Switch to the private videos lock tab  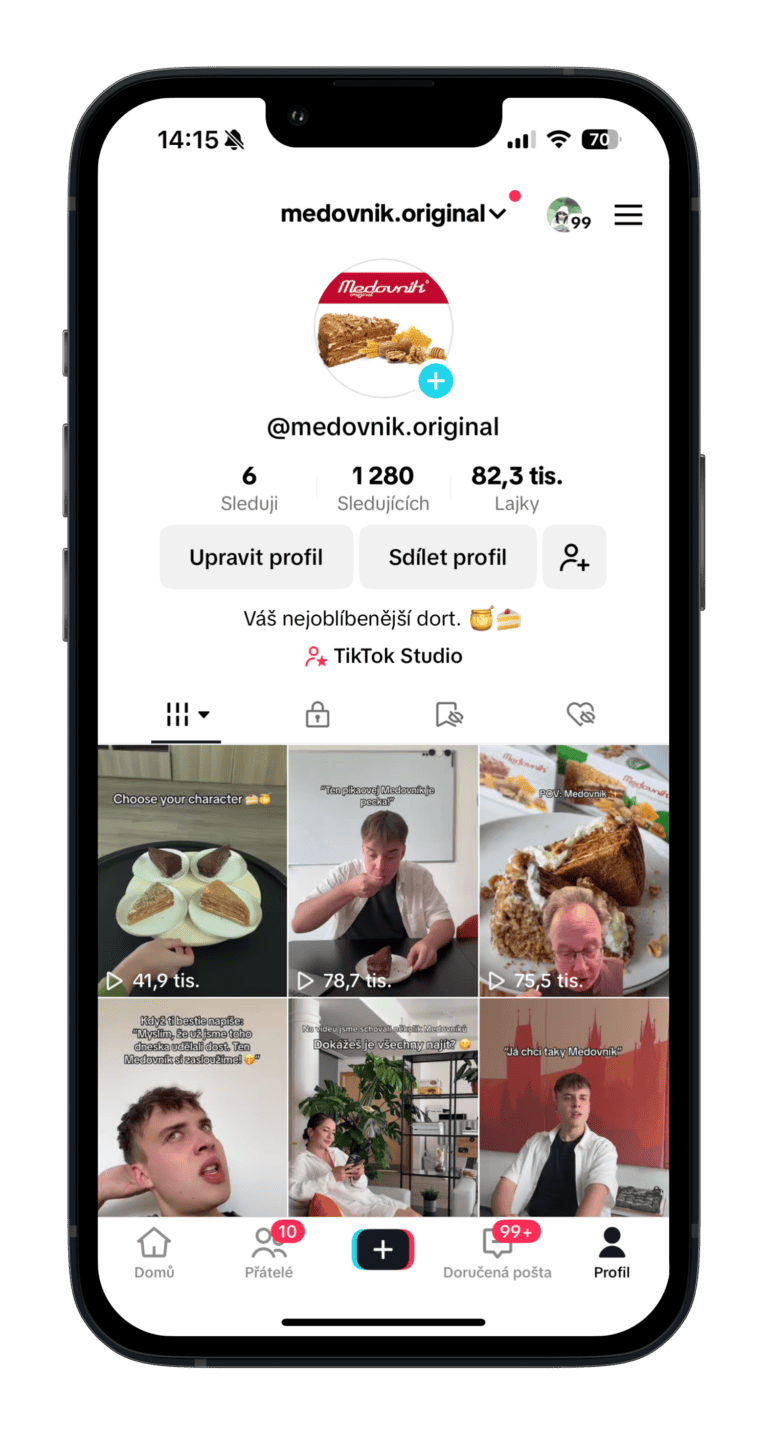point(317,714)
